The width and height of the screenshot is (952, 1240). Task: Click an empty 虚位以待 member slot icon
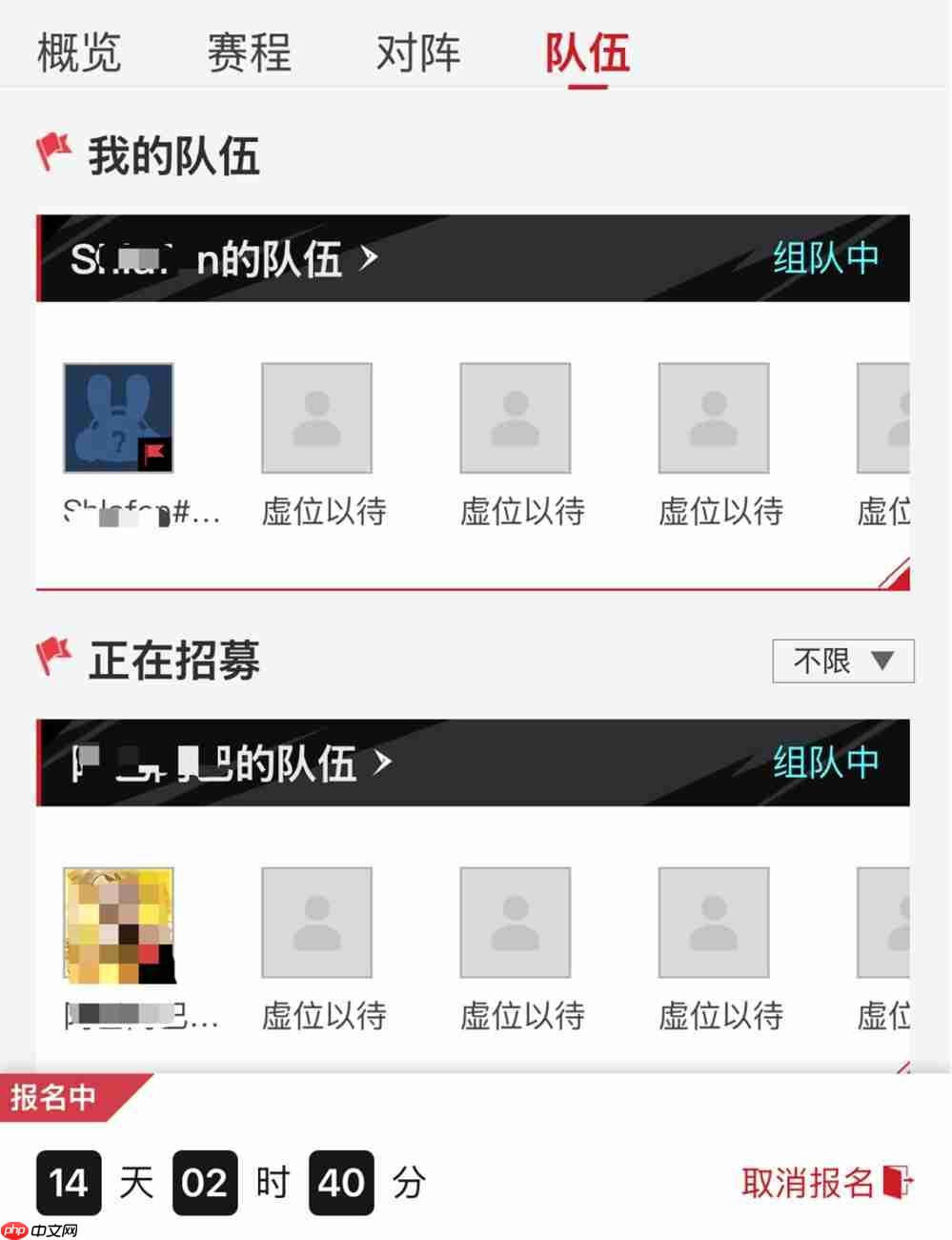pyautogui.click(x=316, y=417)
